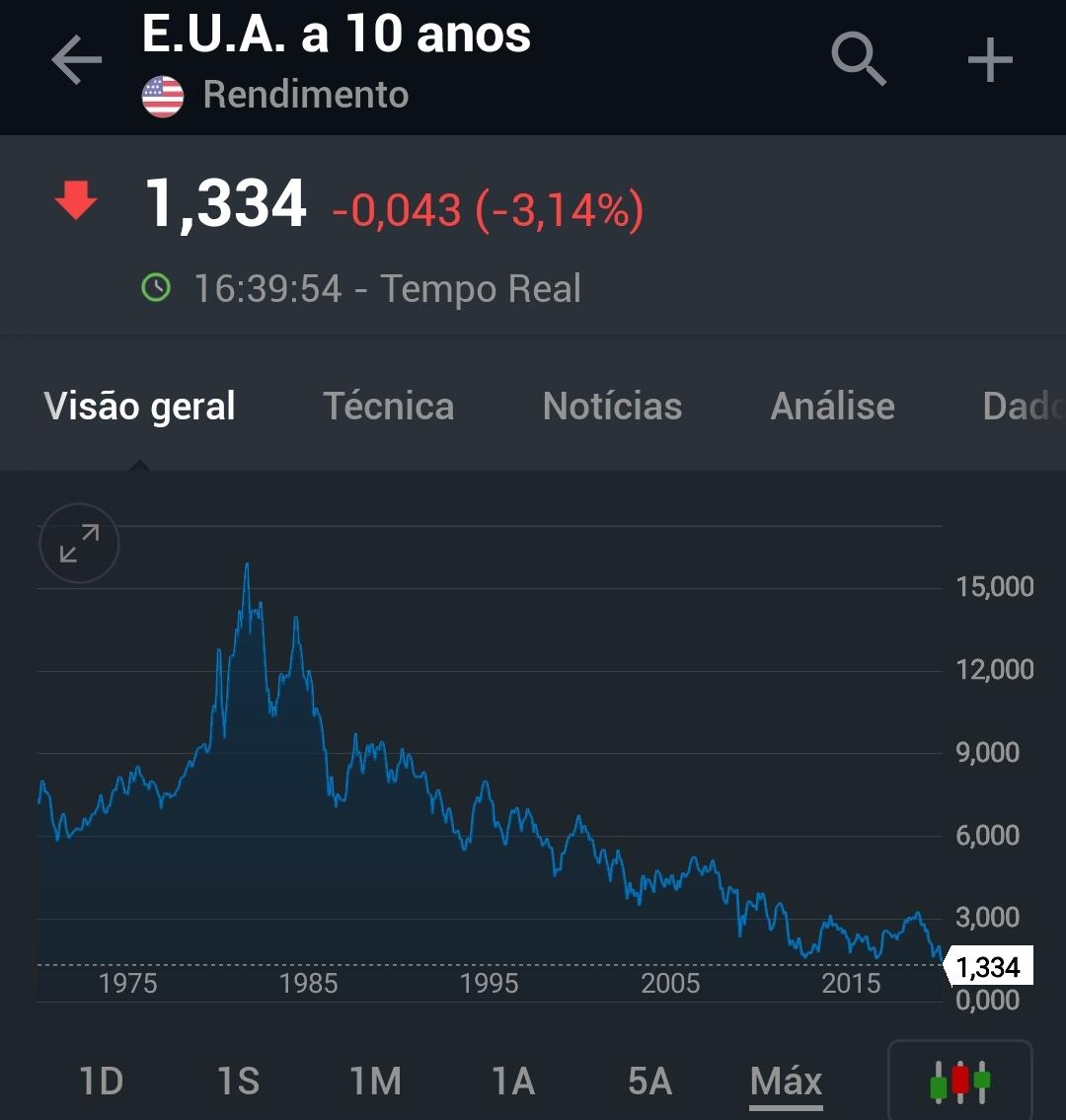Switch chart to candlestick view
1066x1120 pixels.
959,1083
